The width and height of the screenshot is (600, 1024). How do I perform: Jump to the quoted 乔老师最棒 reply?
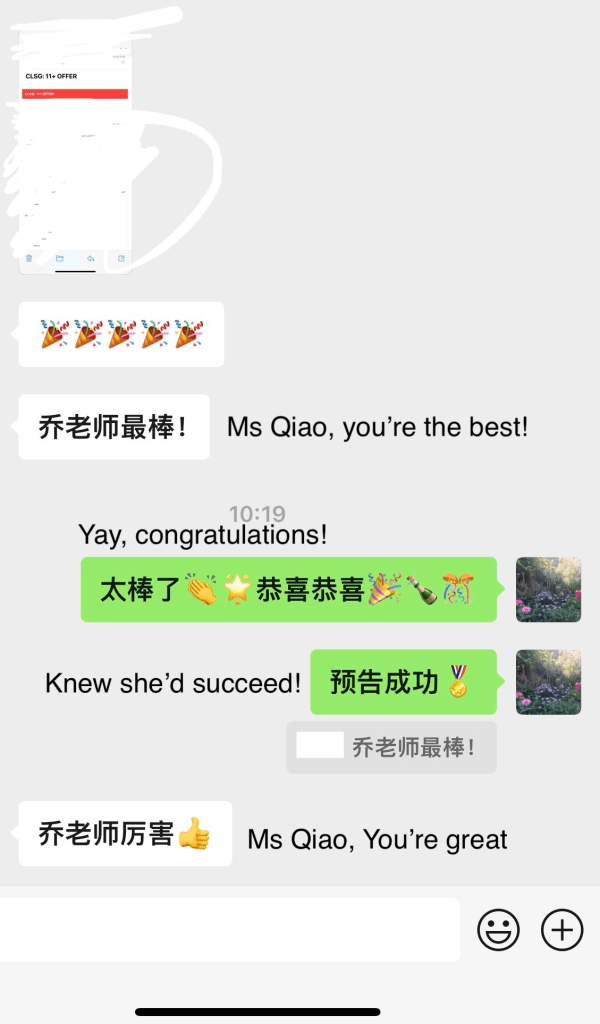(x=391, y=747)
